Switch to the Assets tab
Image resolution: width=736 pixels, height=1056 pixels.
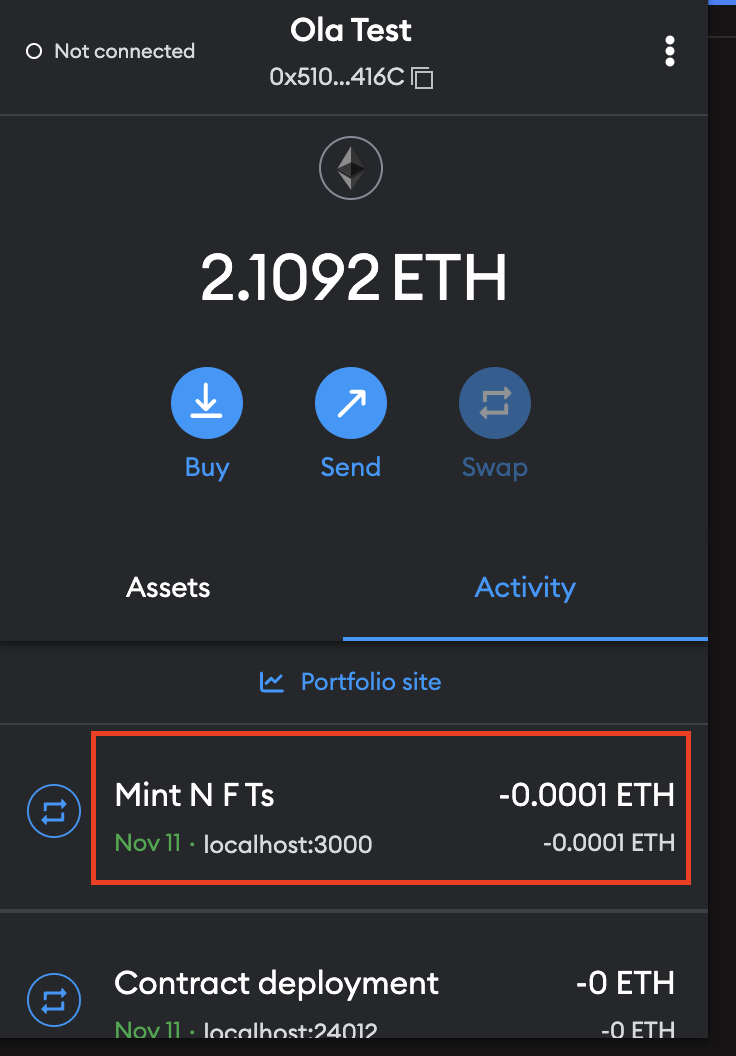click(x=168, y=588)
